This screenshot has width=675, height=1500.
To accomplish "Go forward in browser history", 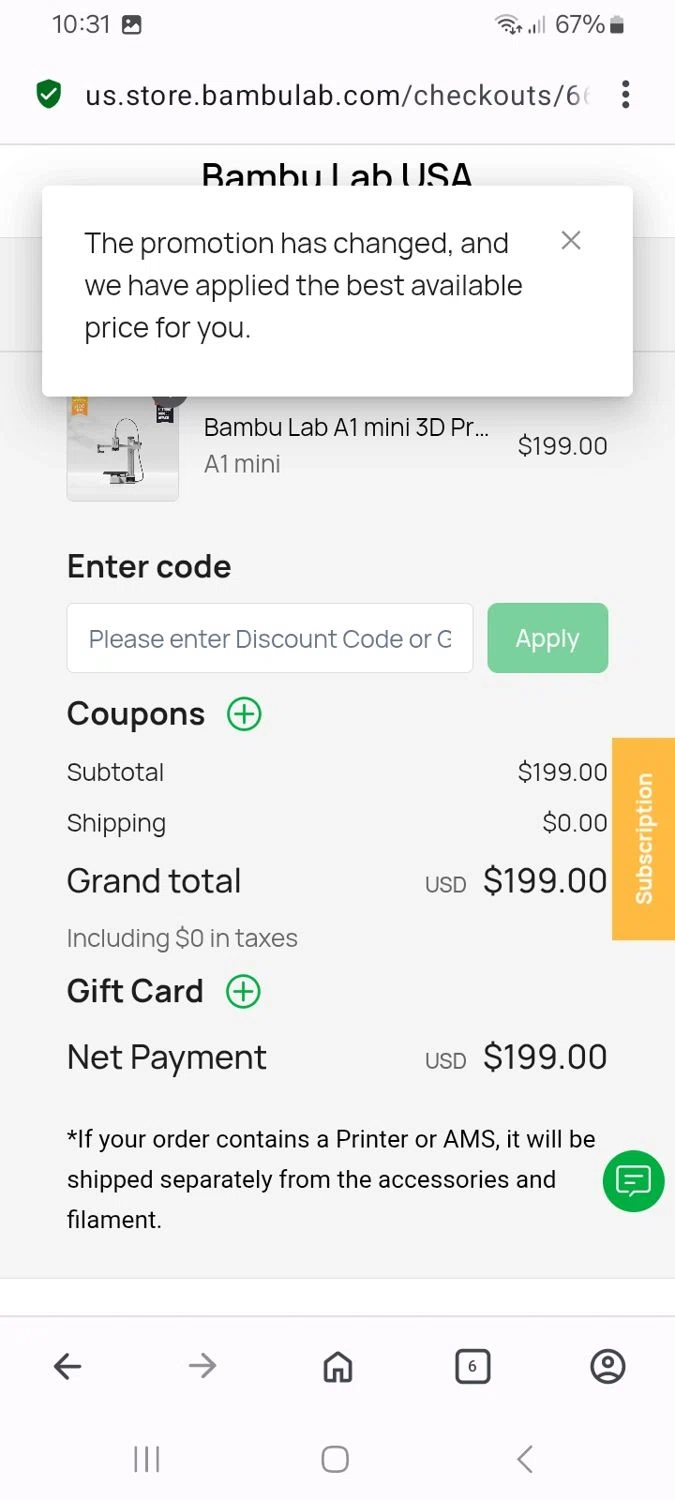I will click(x=202, y=1366).
